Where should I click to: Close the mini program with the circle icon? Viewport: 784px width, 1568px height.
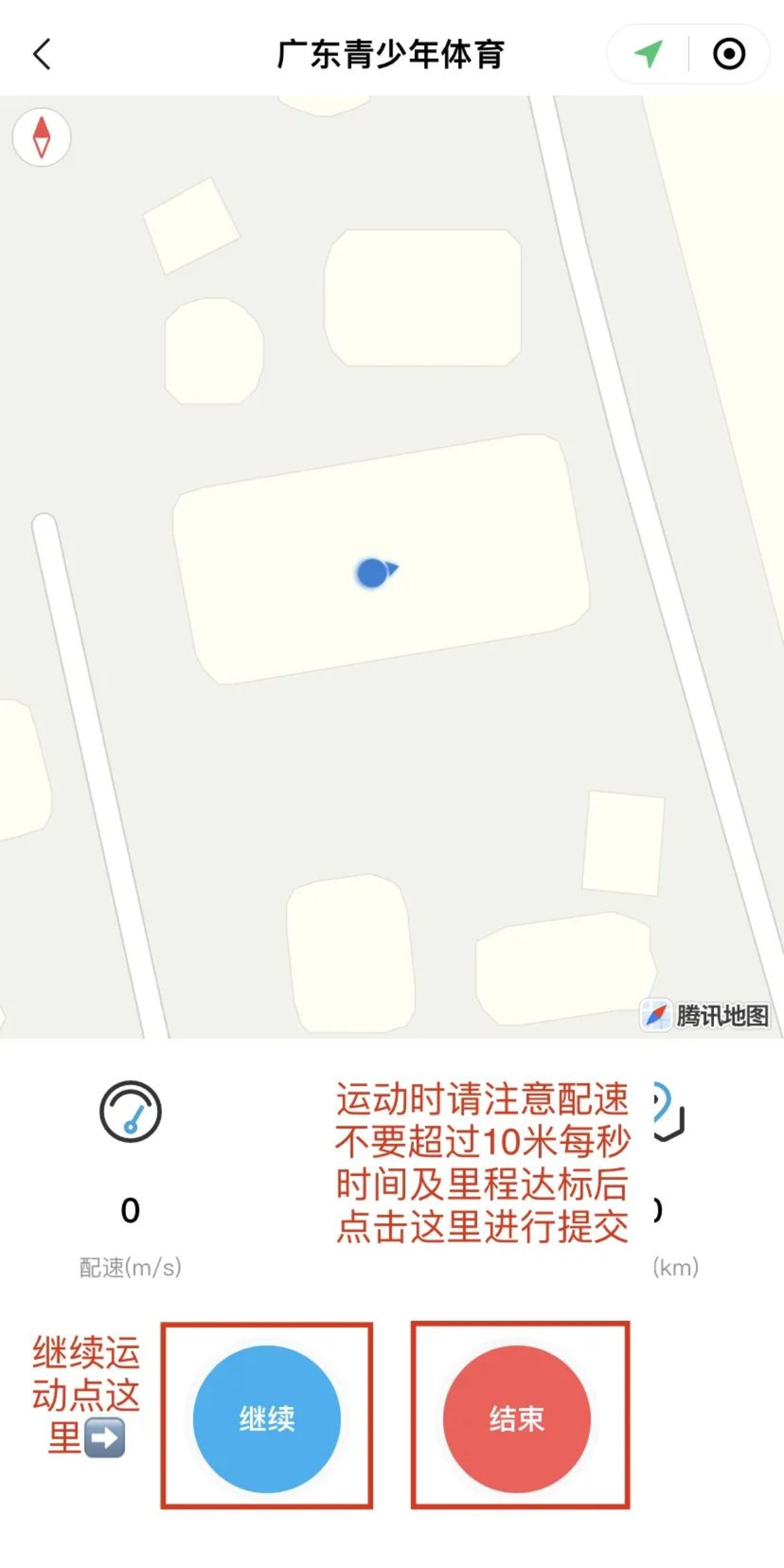tap(729, 54)
